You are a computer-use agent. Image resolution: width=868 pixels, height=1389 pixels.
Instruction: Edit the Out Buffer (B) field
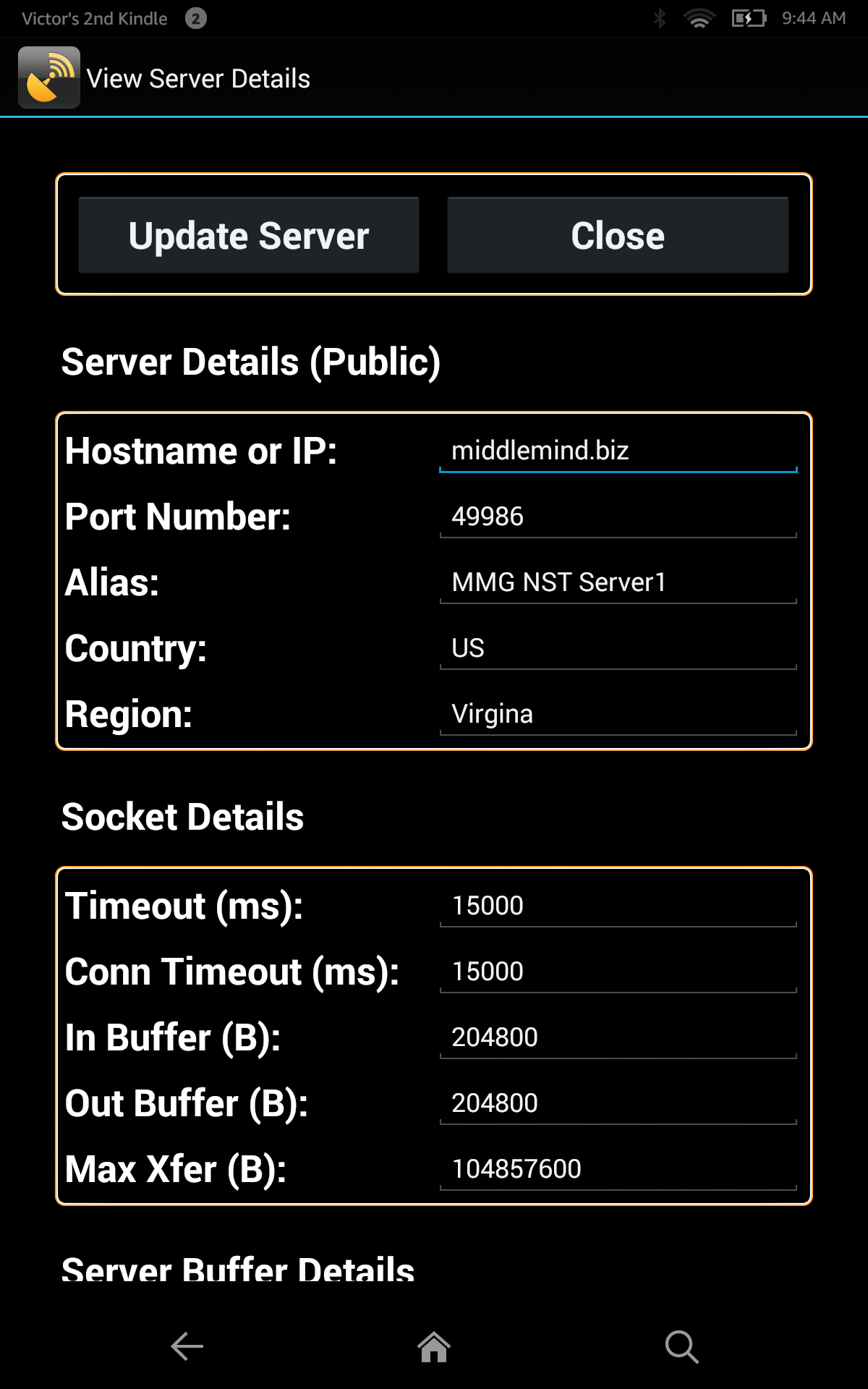tap(618, 1103)
